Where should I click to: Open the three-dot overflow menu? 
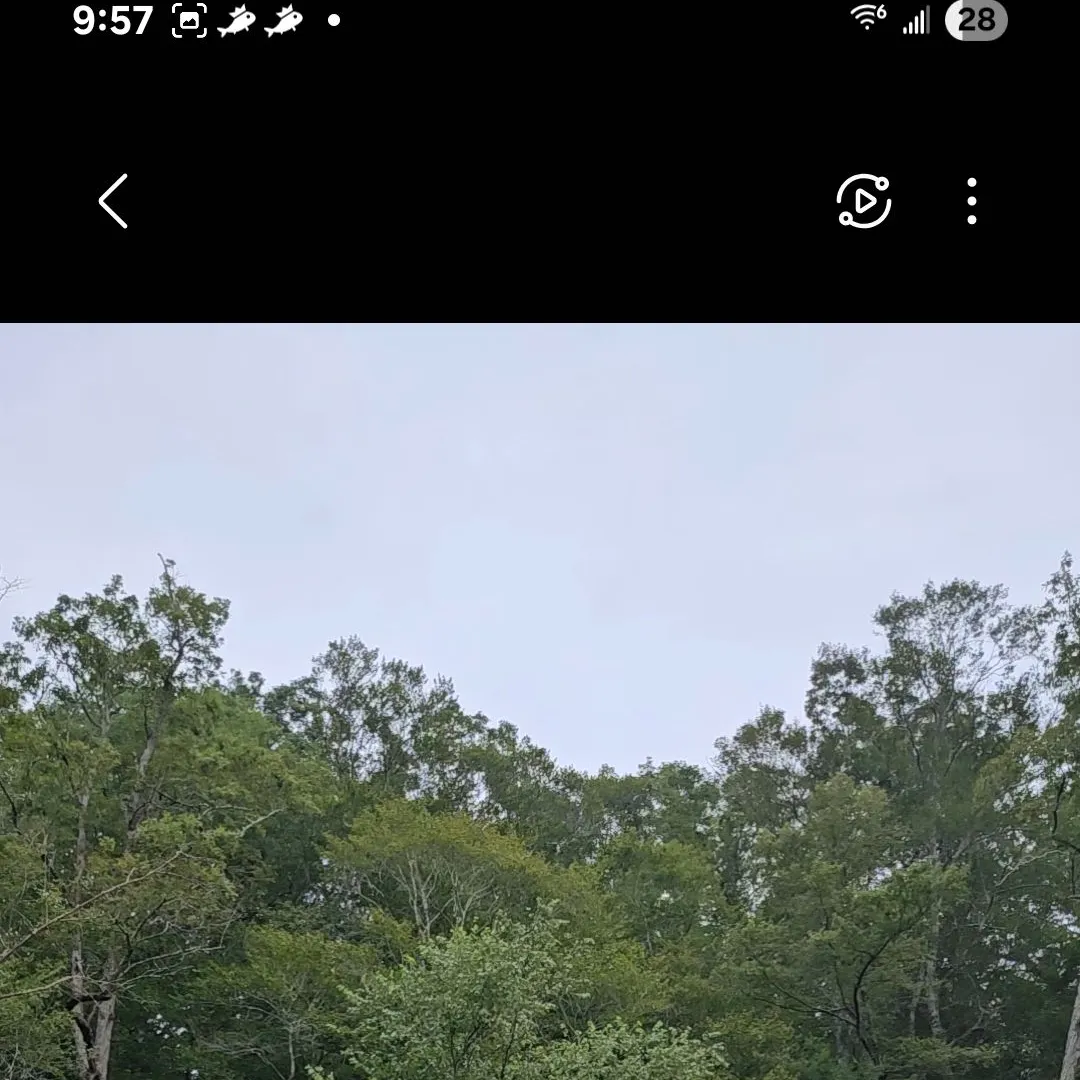(x=971, y=201)
